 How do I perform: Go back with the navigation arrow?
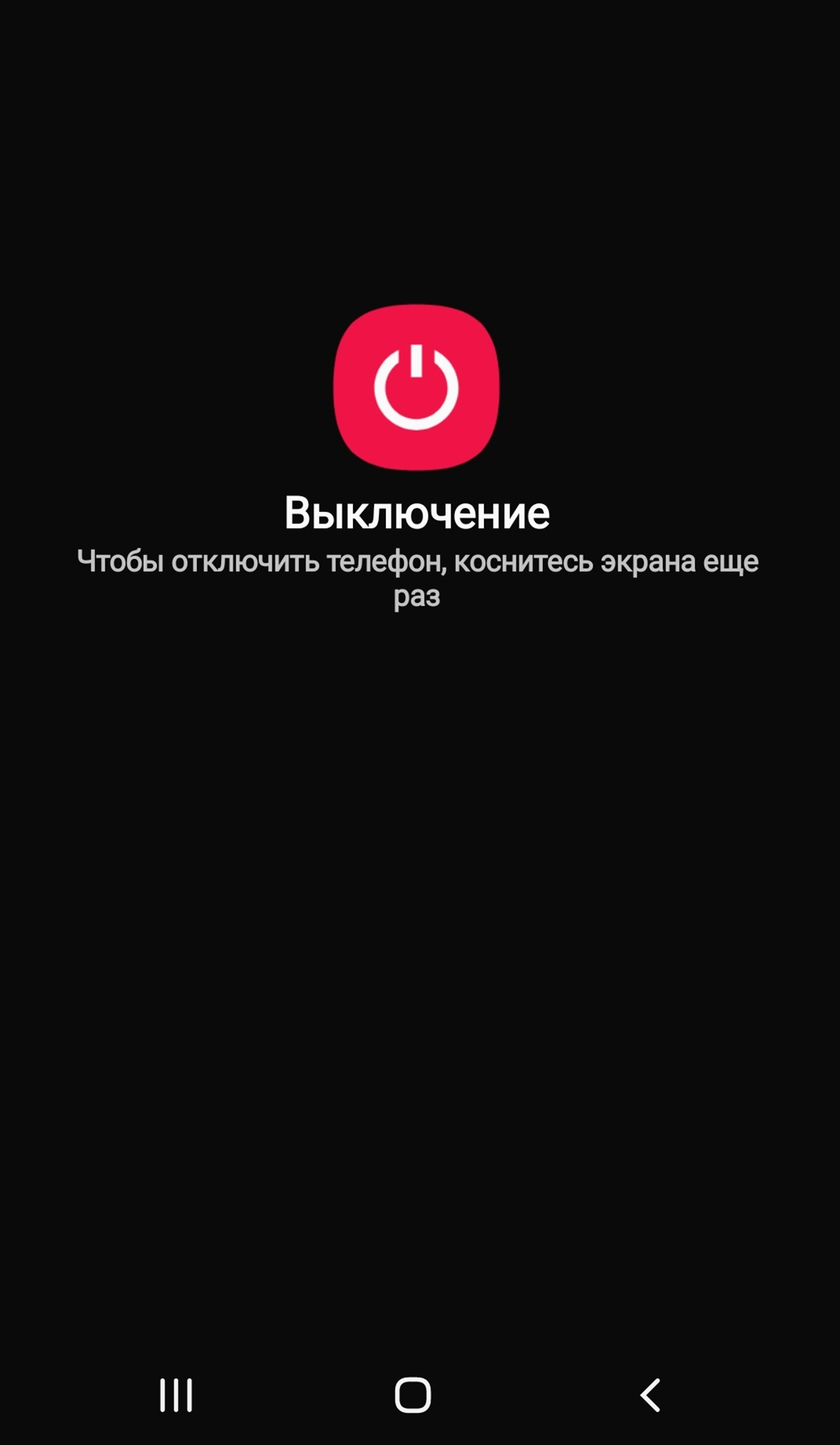click(x=650, y=1394)
